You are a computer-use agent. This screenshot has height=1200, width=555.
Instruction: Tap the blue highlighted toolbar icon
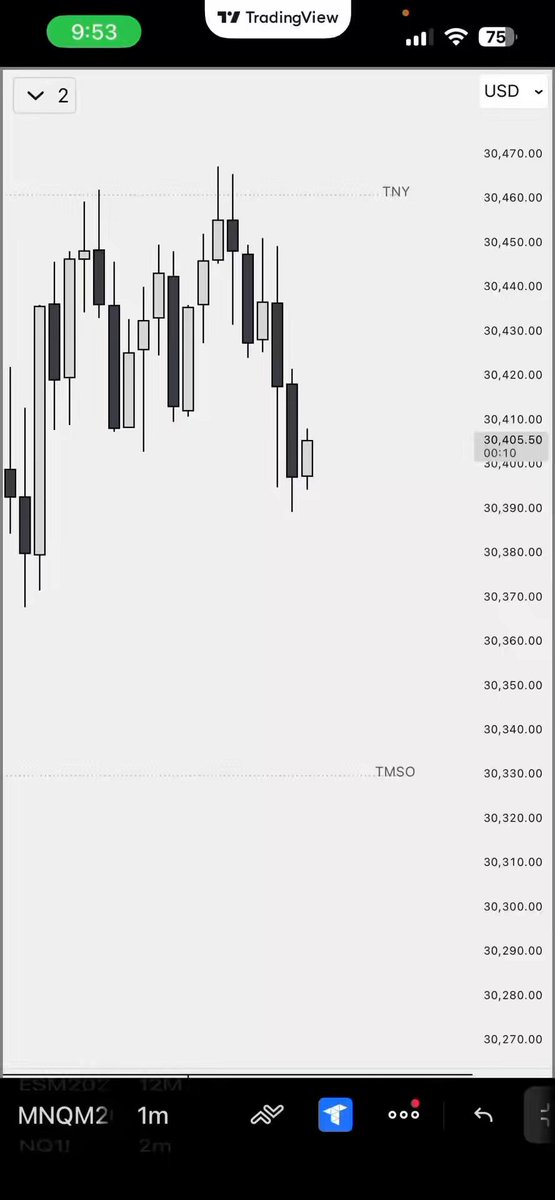(x=335, y=1114)
